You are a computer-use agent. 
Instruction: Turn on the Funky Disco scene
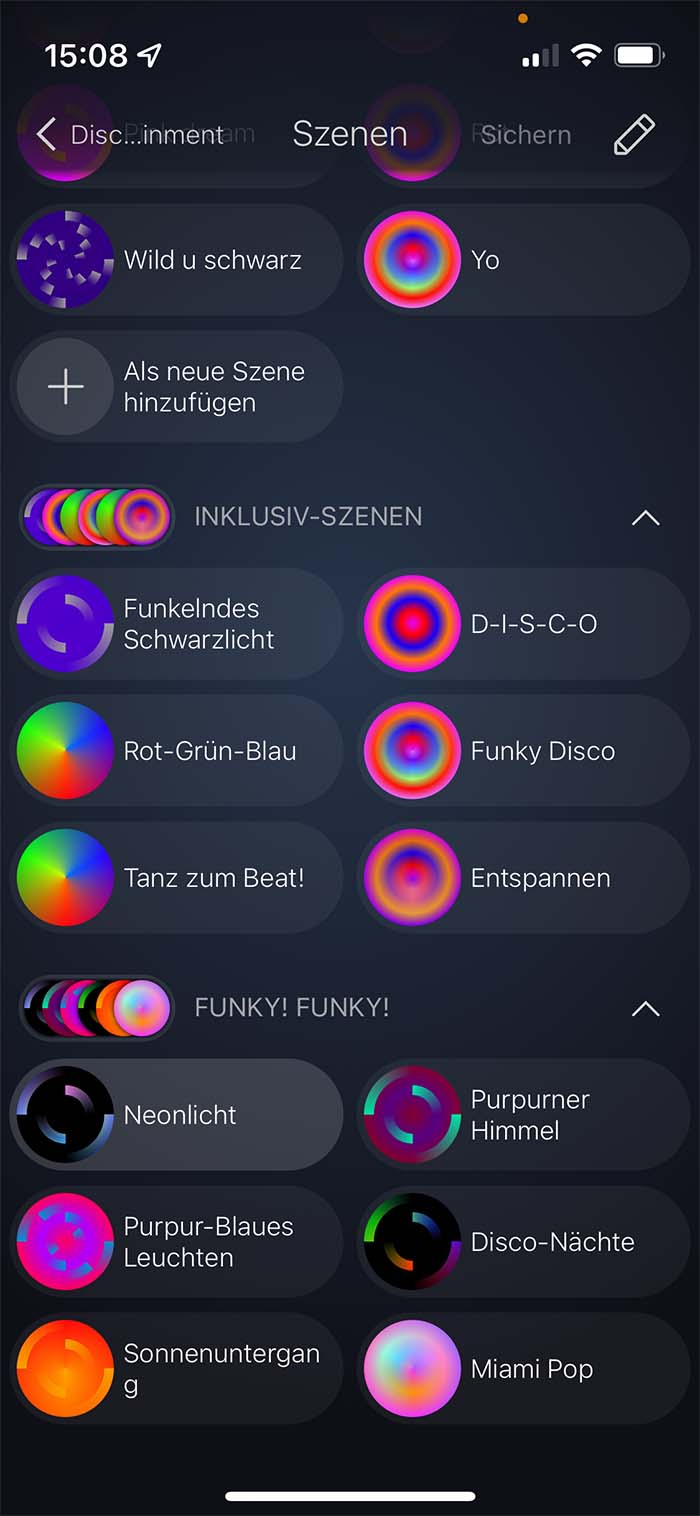click(523, 751)
